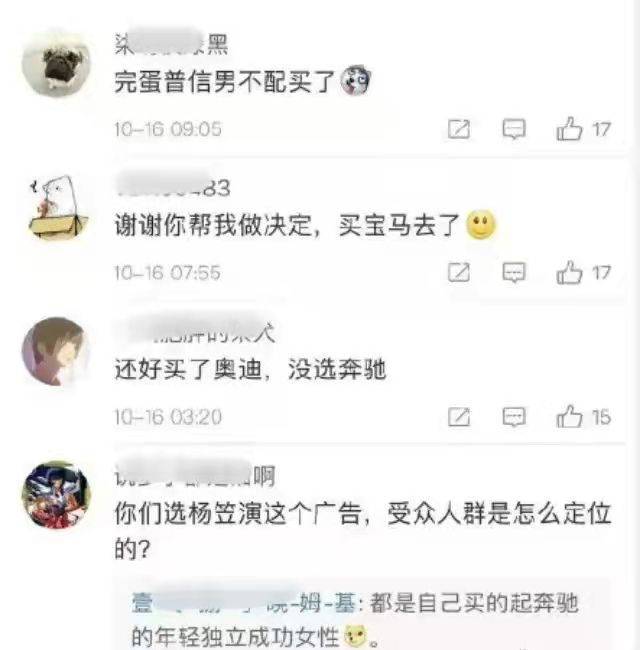
Task: Like the comment about 买宝马去了
Action: point(570,272)
